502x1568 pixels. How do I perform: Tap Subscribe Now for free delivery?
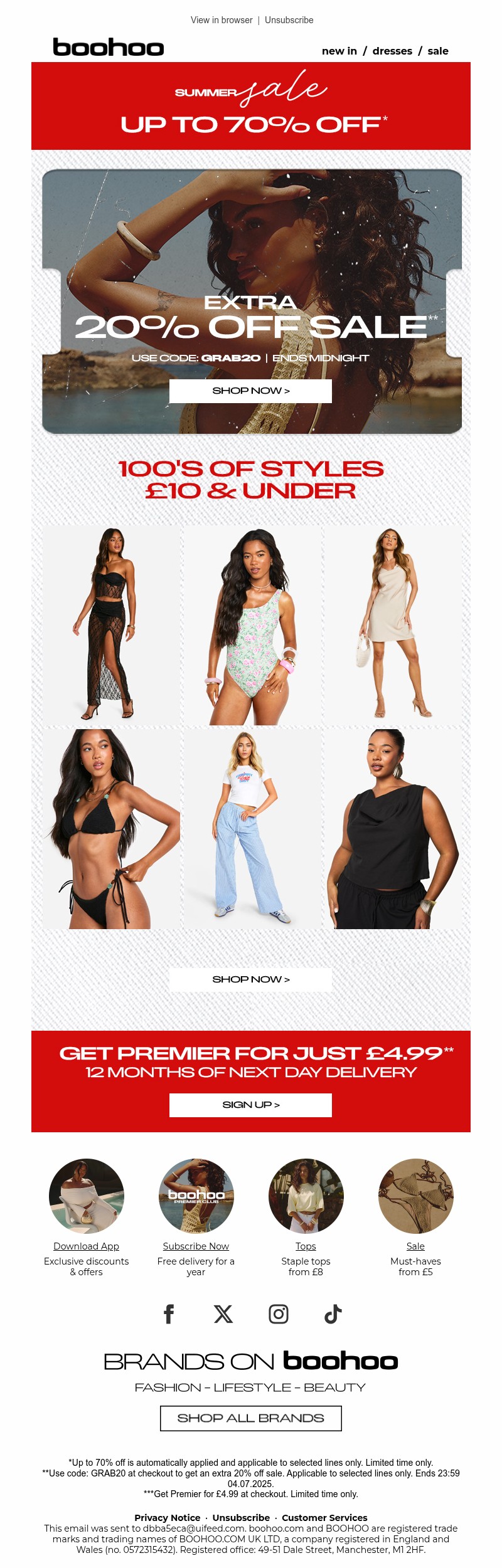click(x=196, y=1246)
